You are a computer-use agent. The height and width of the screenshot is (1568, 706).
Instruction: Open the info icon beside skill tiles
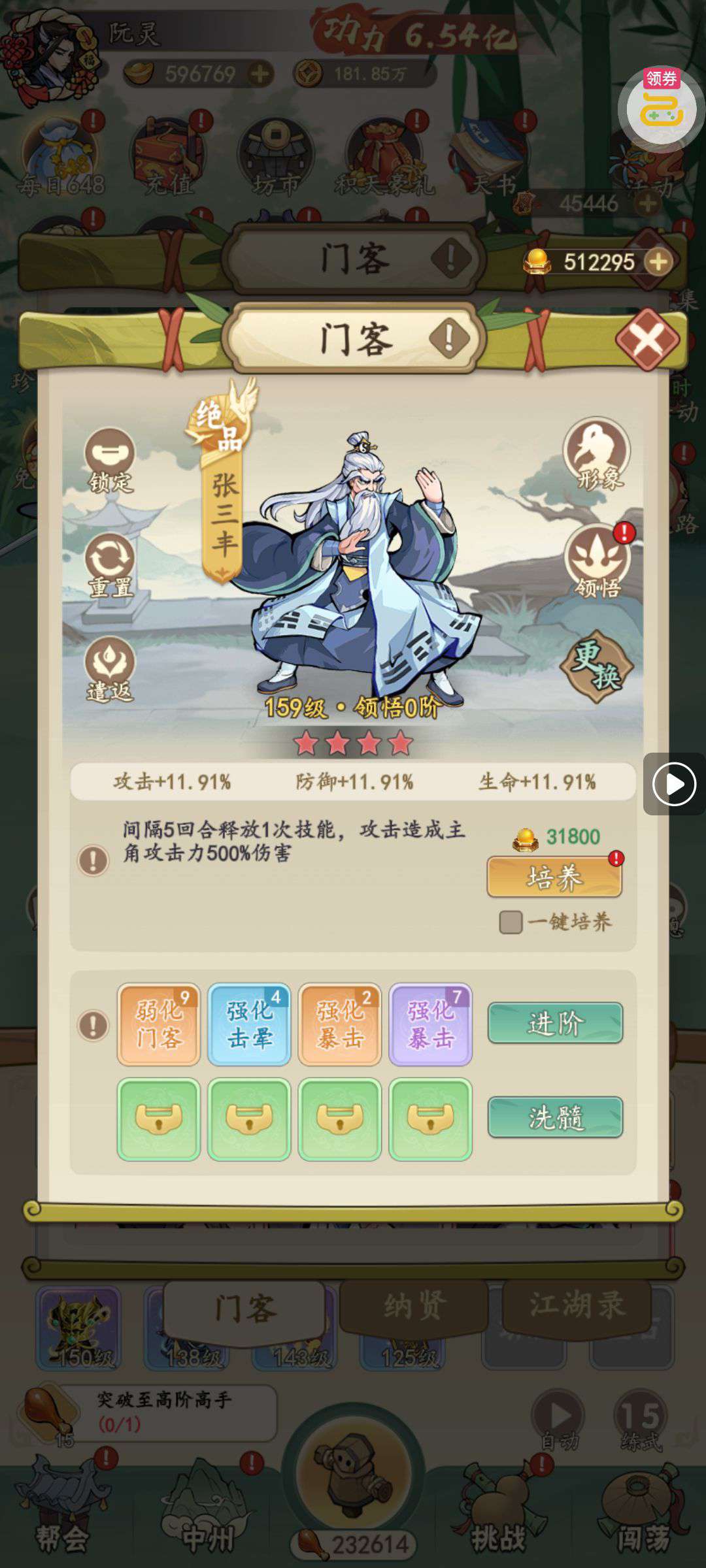[x=93, y=1024]
